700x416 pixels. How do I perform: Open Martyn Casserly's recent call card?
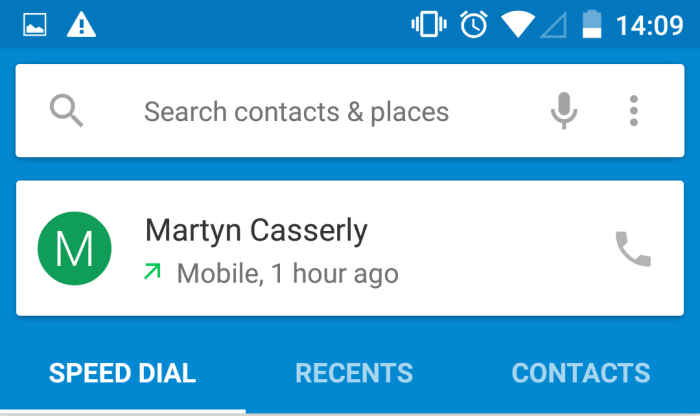(x=300, y=249)
